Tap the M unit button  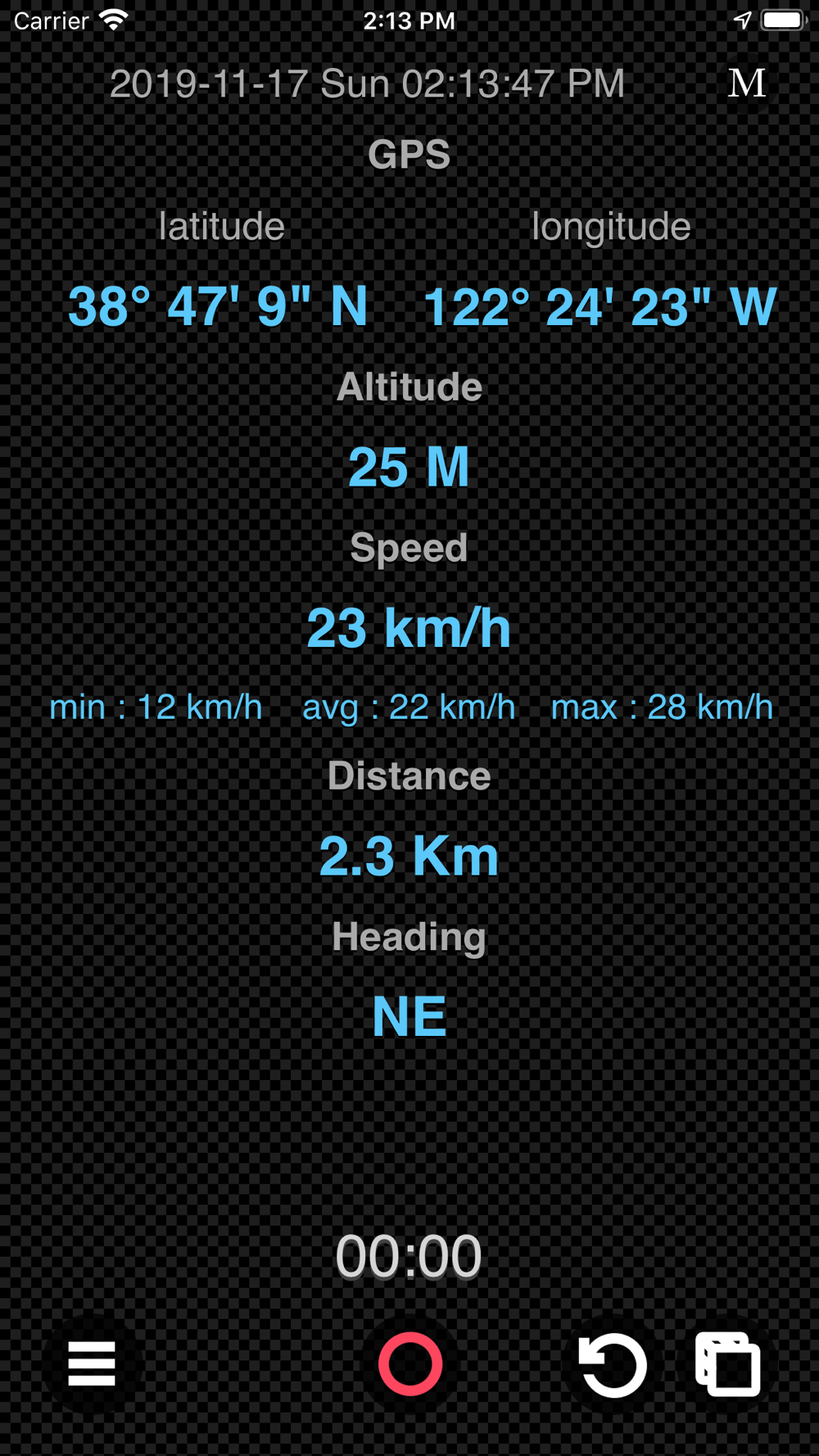747,83
